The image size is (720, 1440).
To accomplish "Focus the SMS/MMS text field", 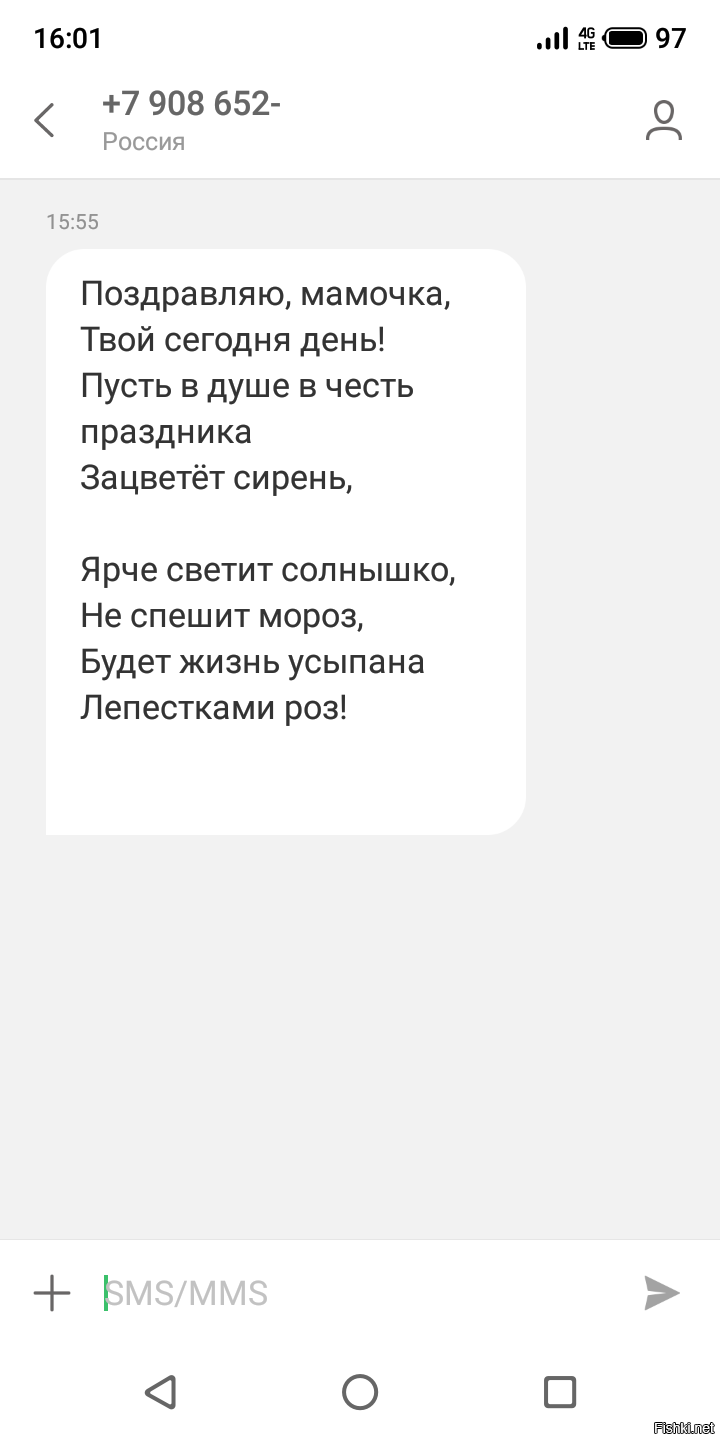I will (360, 1293).
